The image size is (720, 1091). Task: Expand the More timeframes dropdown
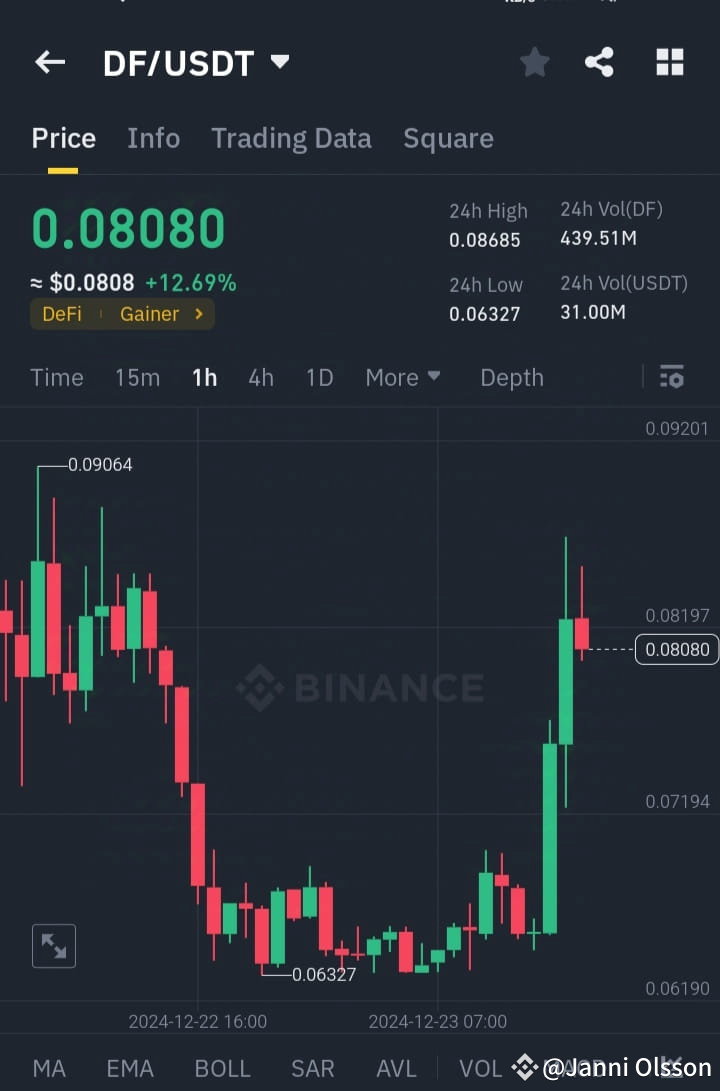[x=402, y=377]
